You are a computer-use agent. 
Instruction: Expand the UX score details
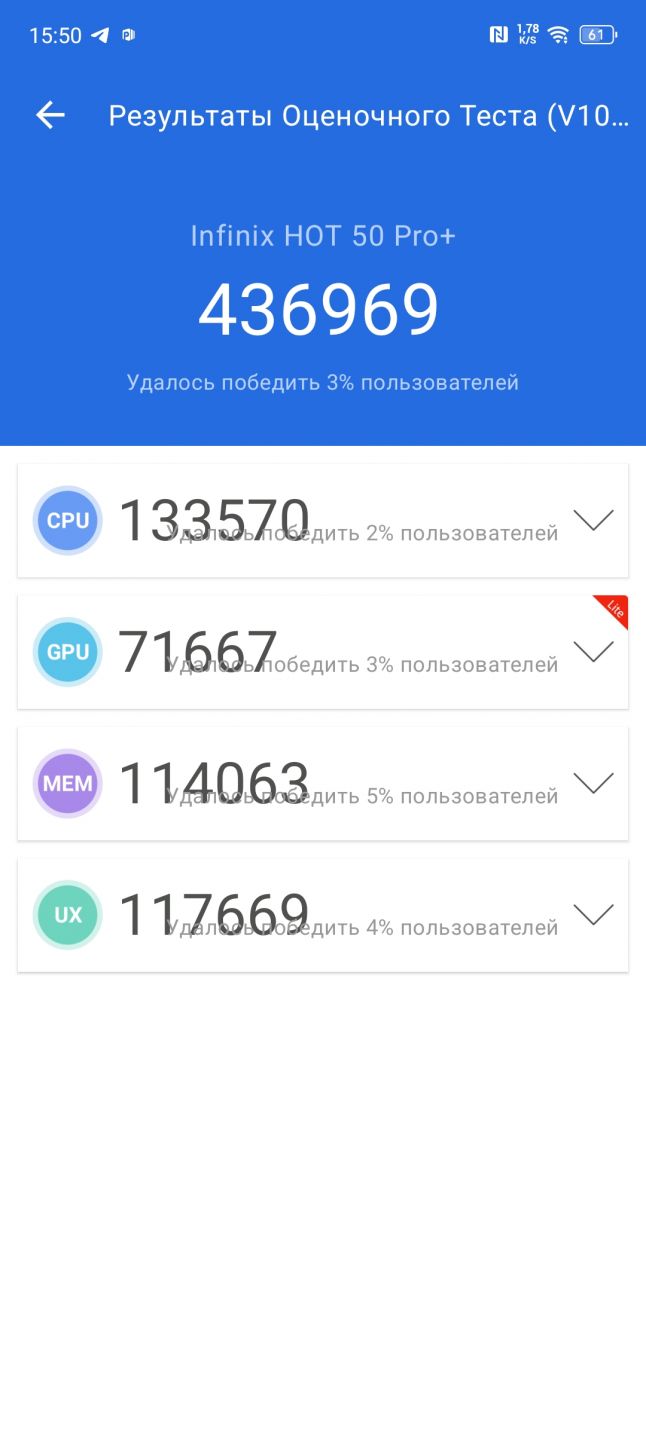[x=593, y=915]
